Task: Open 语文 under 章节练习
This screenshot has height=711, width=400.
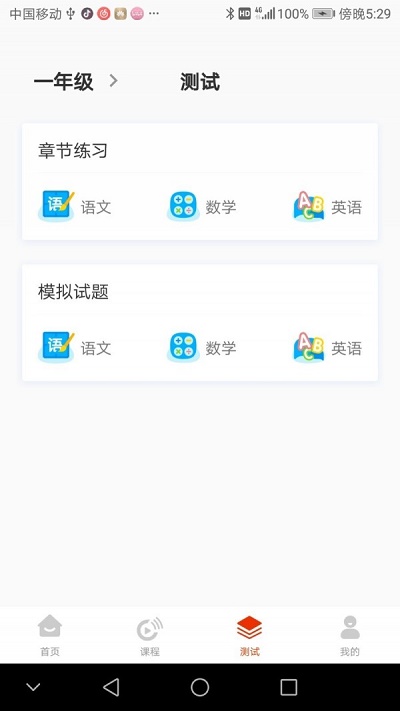Action: click(x=75, y=207)
